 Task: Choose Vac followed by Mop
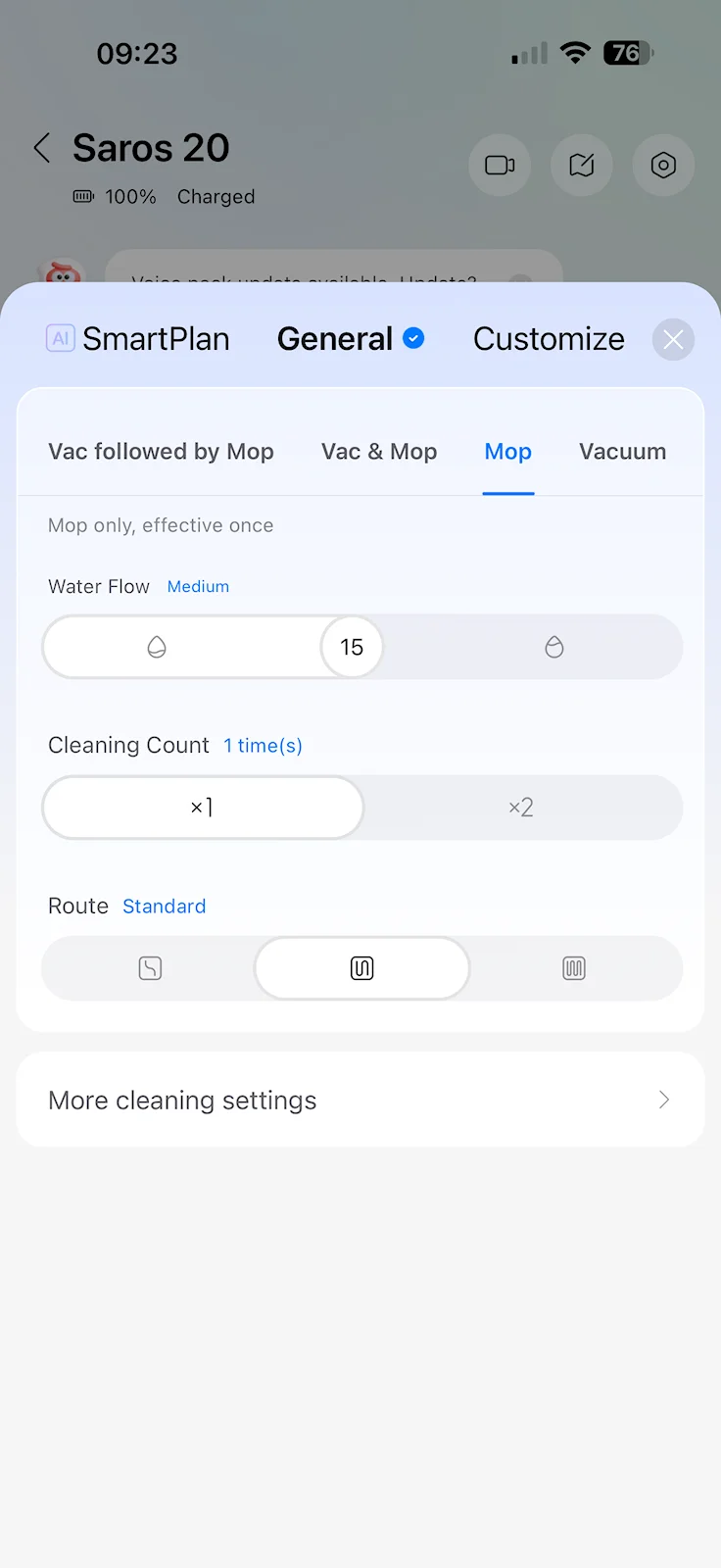coord(161,452)
